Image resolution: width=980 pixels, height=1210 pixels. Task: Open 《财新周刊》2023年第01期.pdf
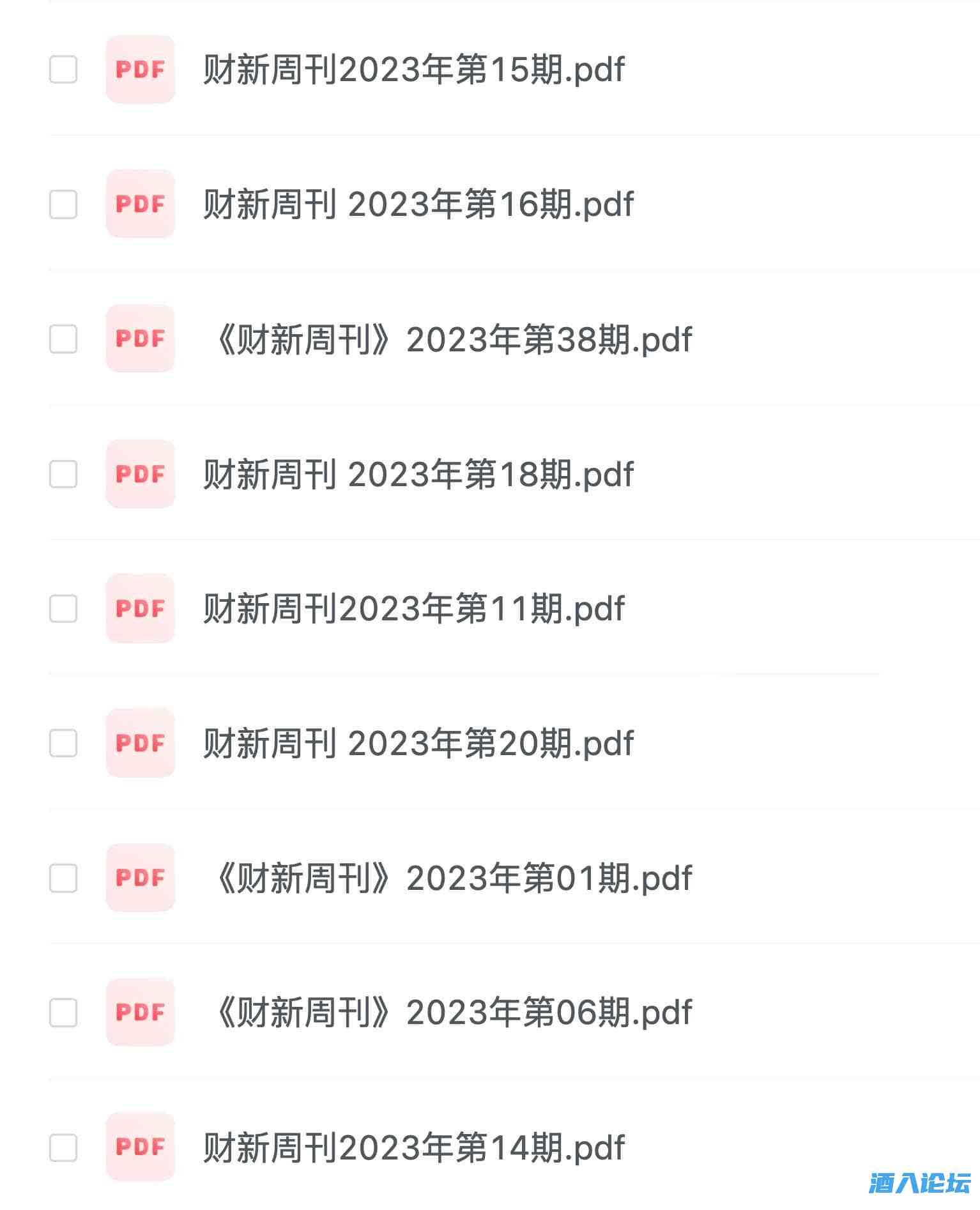[452, 878]
